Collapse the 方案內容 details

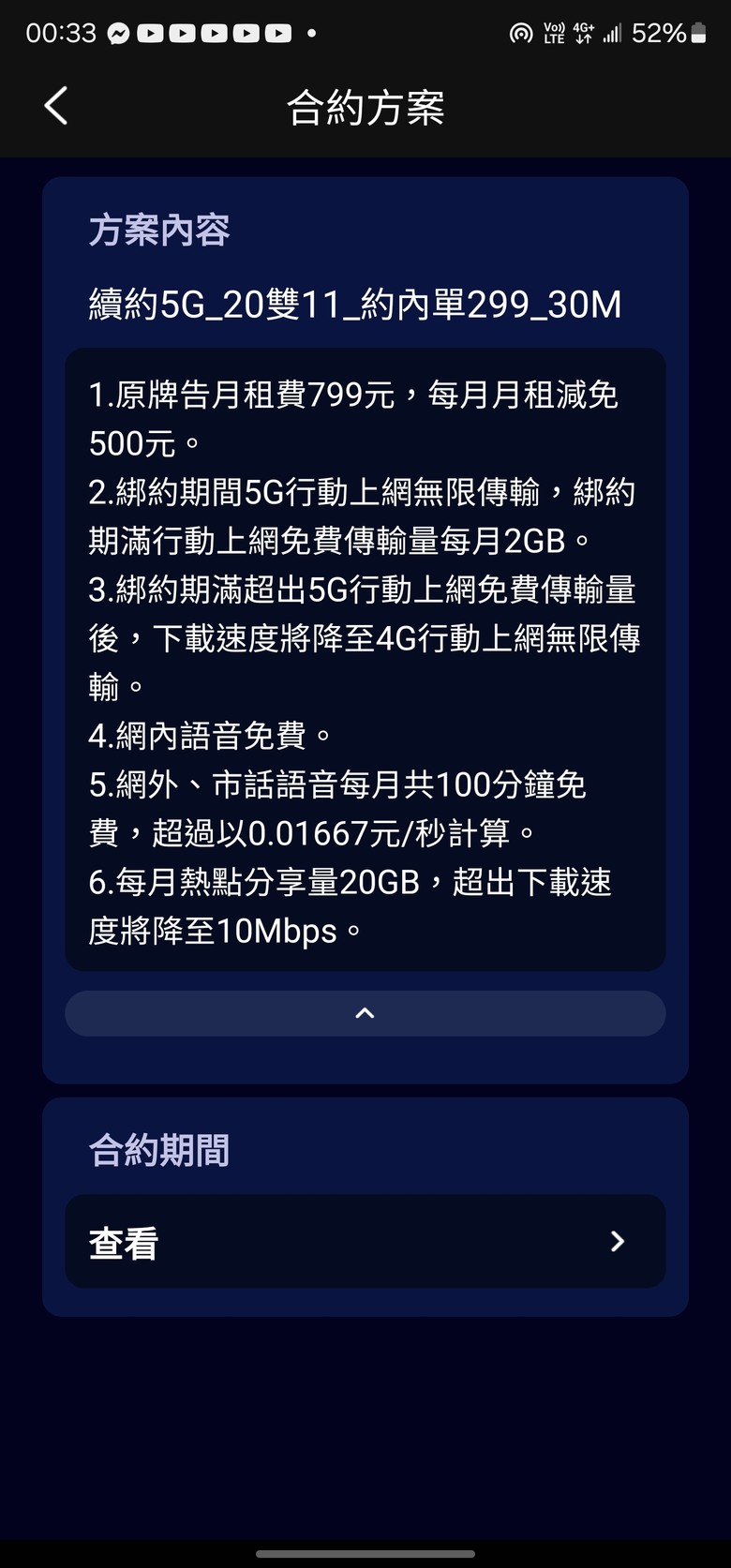tap(365, 1013)
